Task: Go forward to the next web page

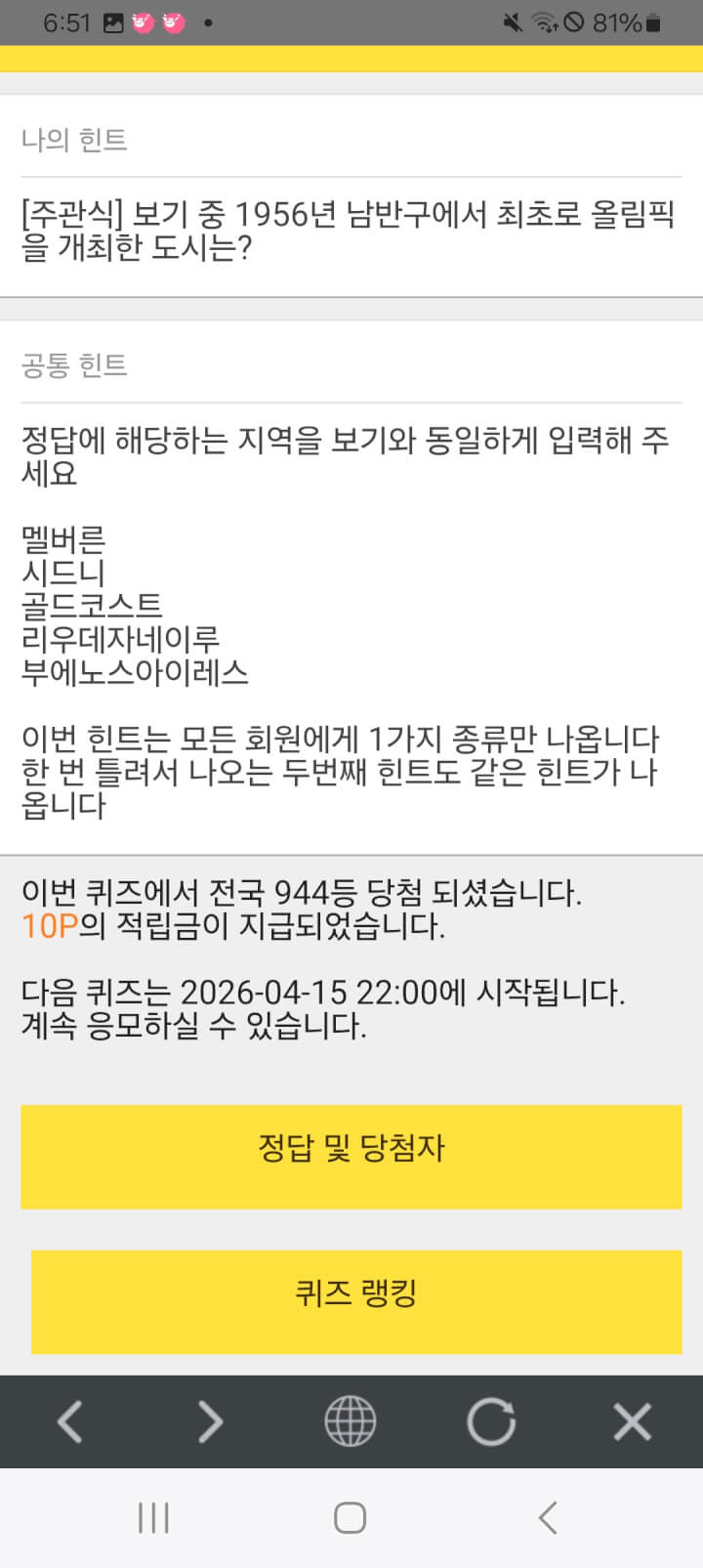Action: click(210, 1421)
